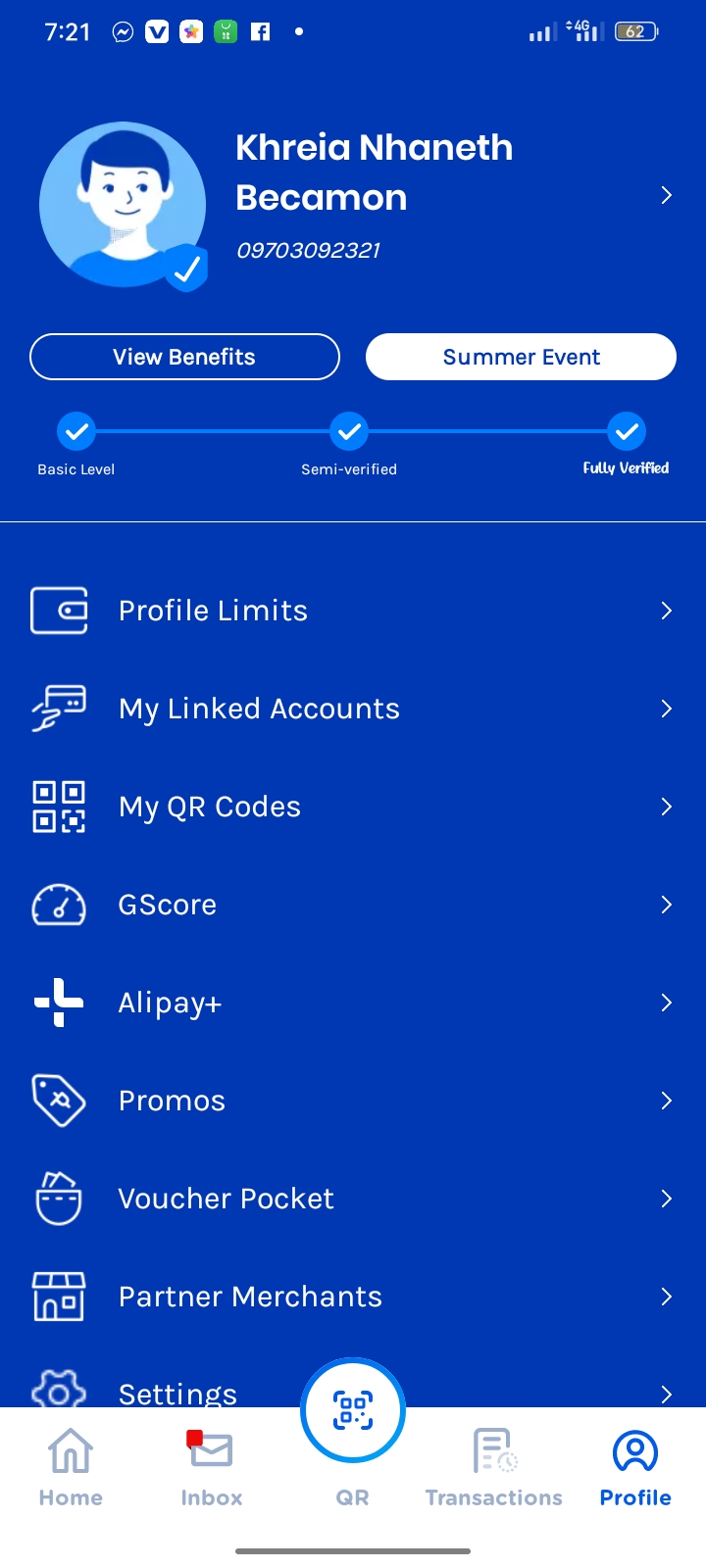Select the Profile tab
This screenshot has width=706, height=1568.
(x=635, y=1467)
